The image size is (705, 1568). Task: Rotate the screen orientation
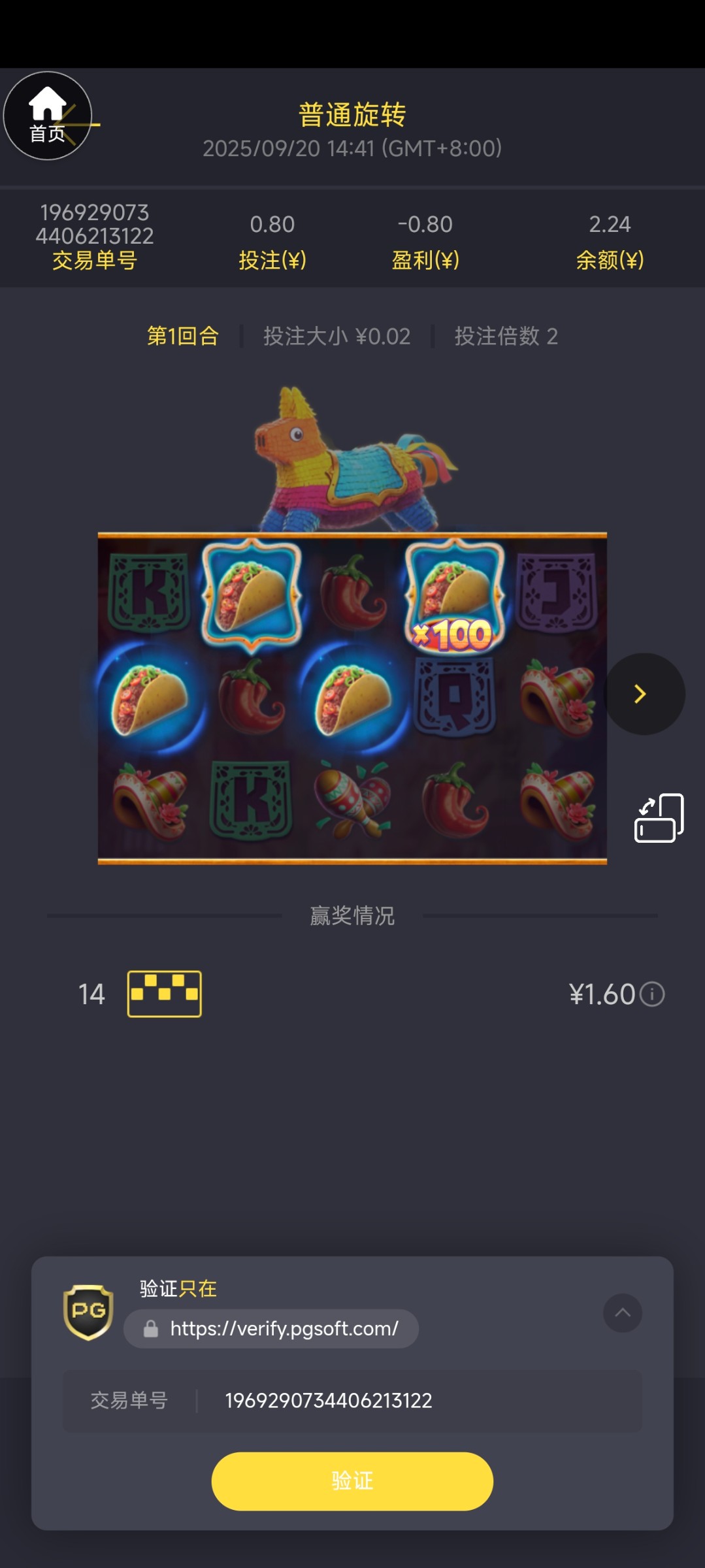(x=659, y=818)
